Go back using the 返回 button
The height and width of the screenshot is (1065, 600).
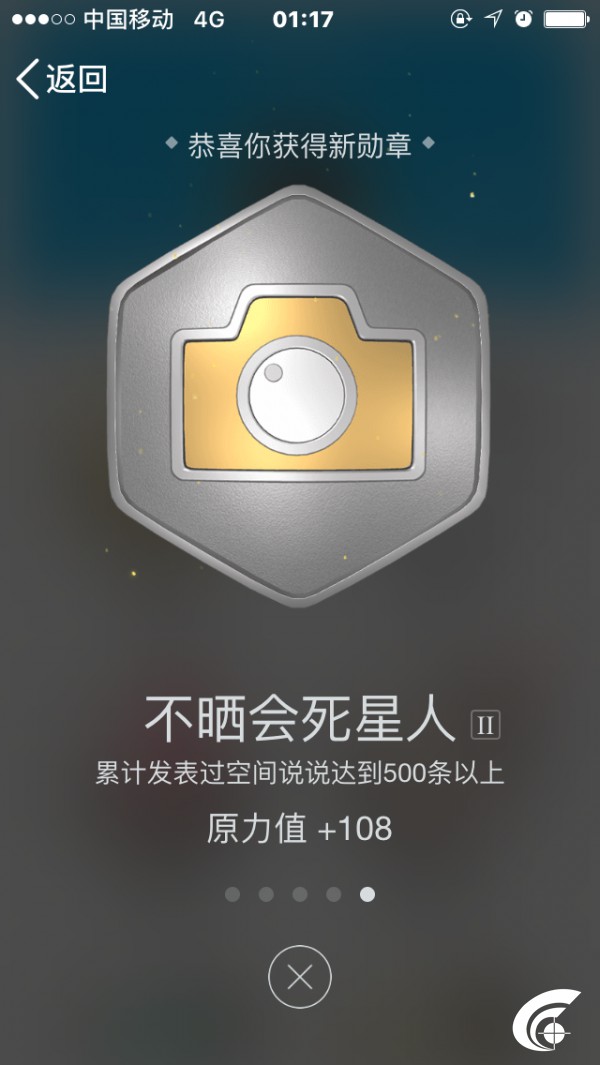pos(61,79)
